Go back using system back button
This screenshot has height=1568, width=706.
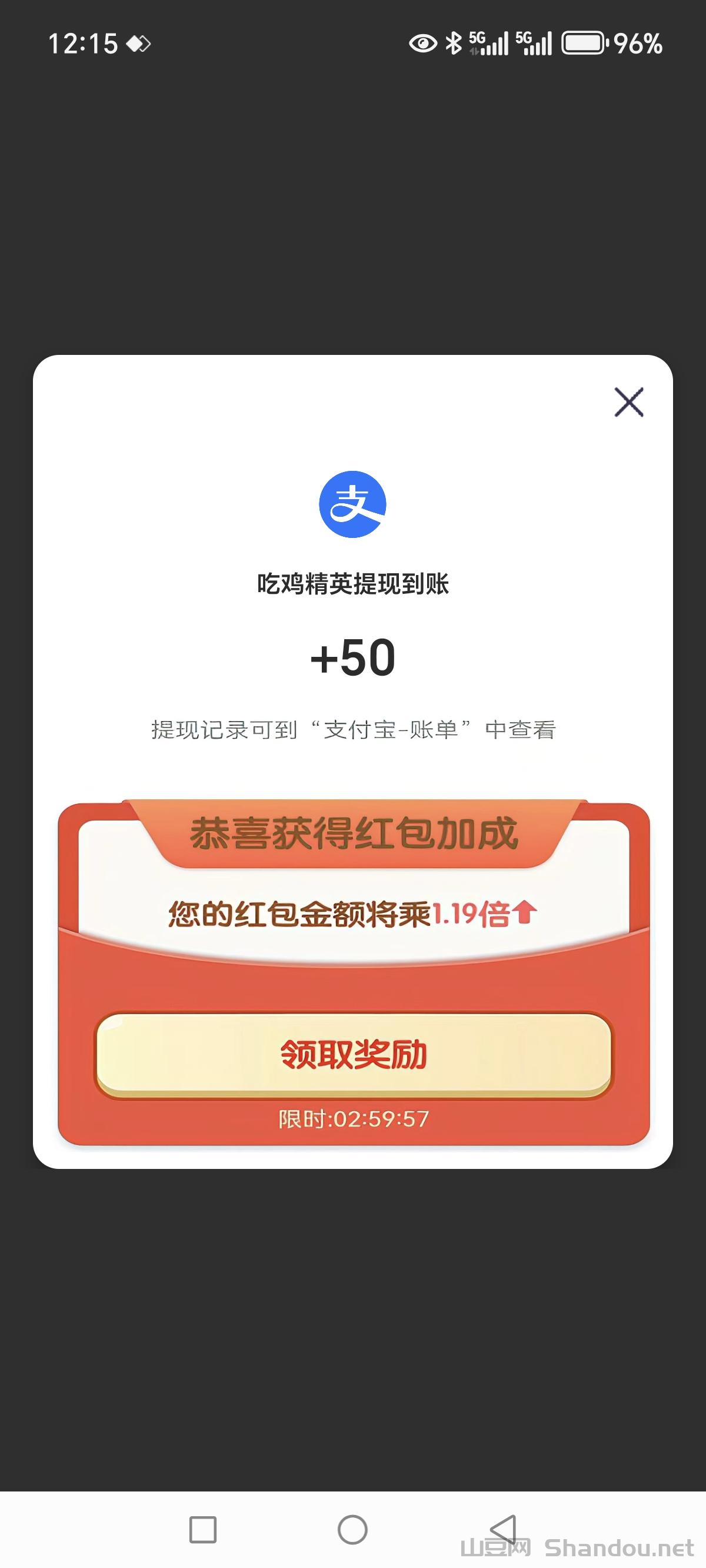tap(504, 1529)
